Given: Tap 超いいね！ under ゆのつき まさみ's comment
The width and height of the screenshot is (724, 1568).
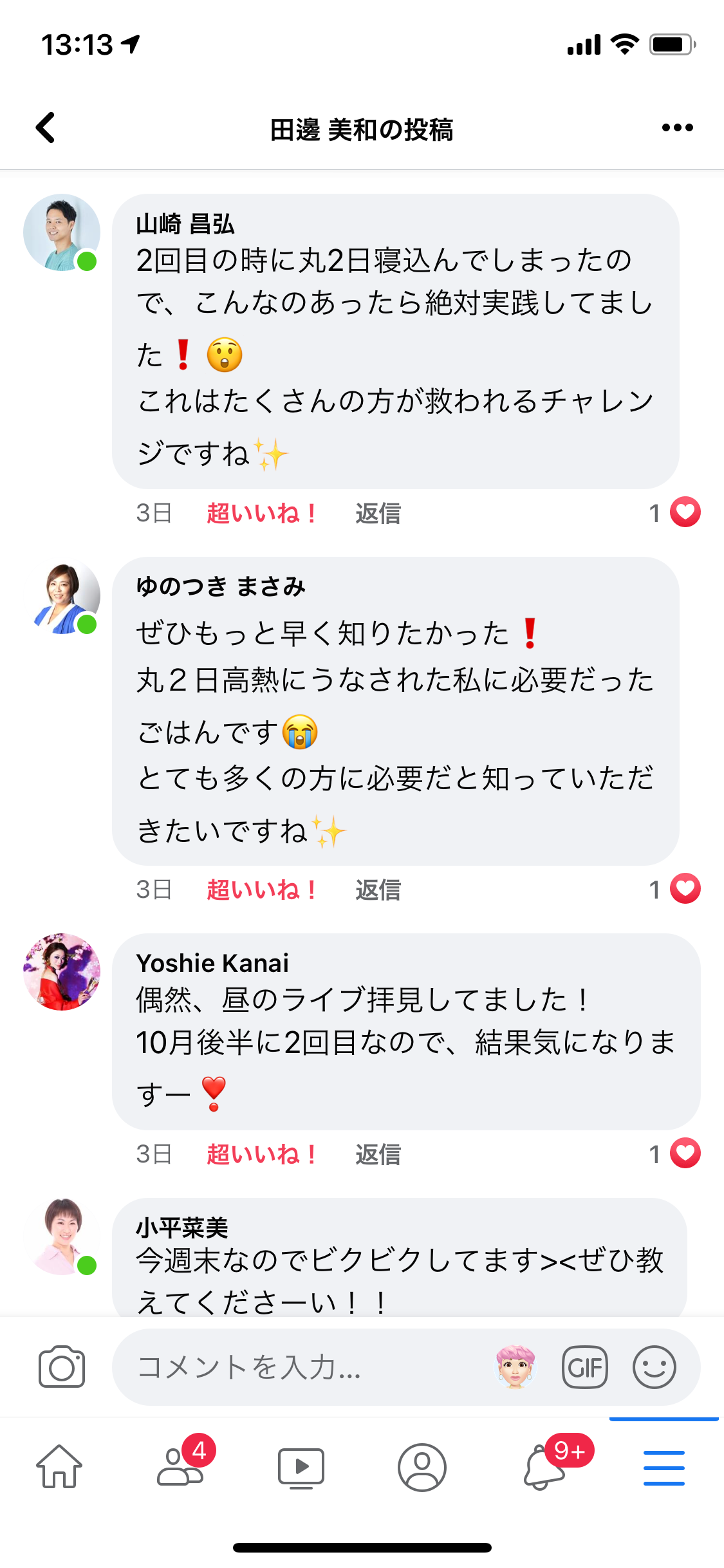Looking at the screenshot, I should click(260, 889).
